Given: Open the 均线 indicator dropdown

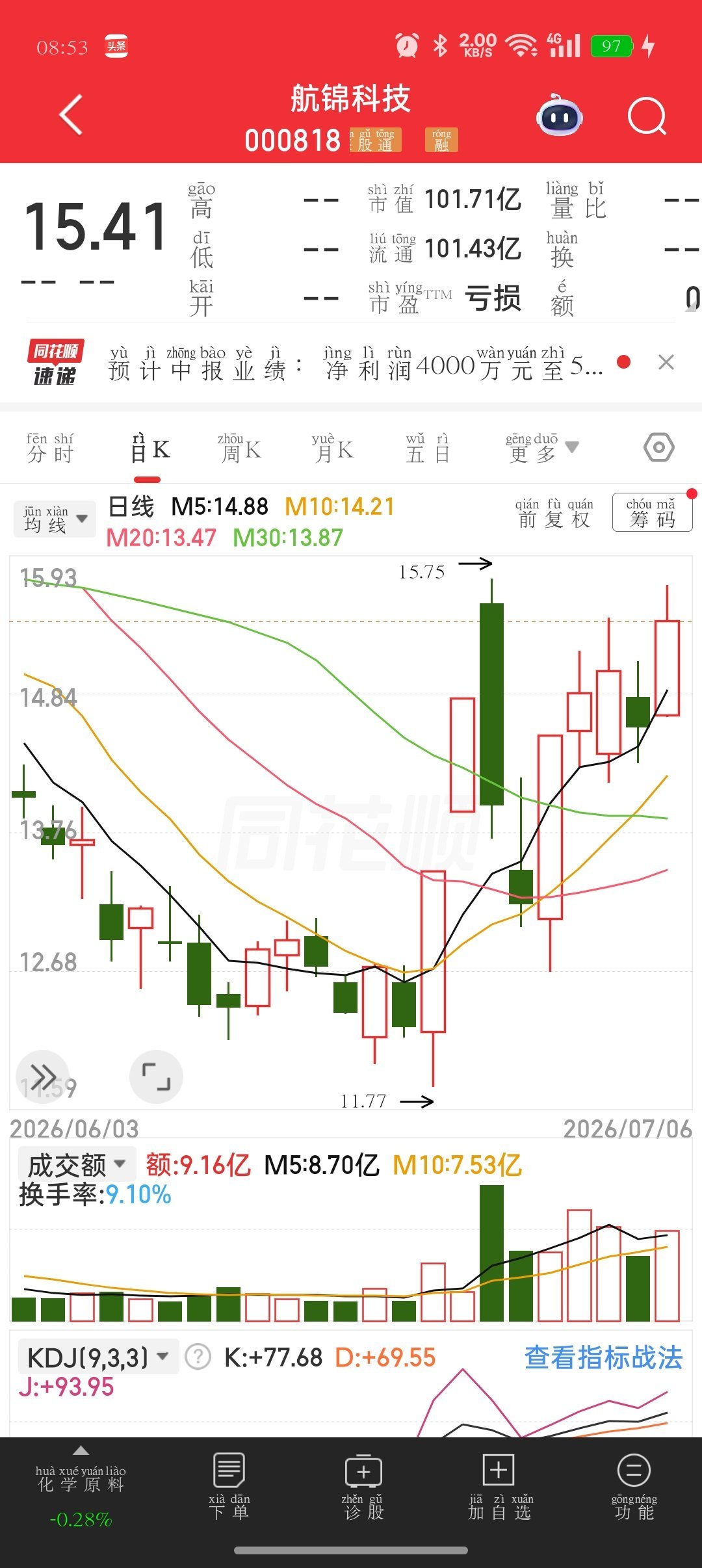Looking at the screenshot, I should click(55, 519).
